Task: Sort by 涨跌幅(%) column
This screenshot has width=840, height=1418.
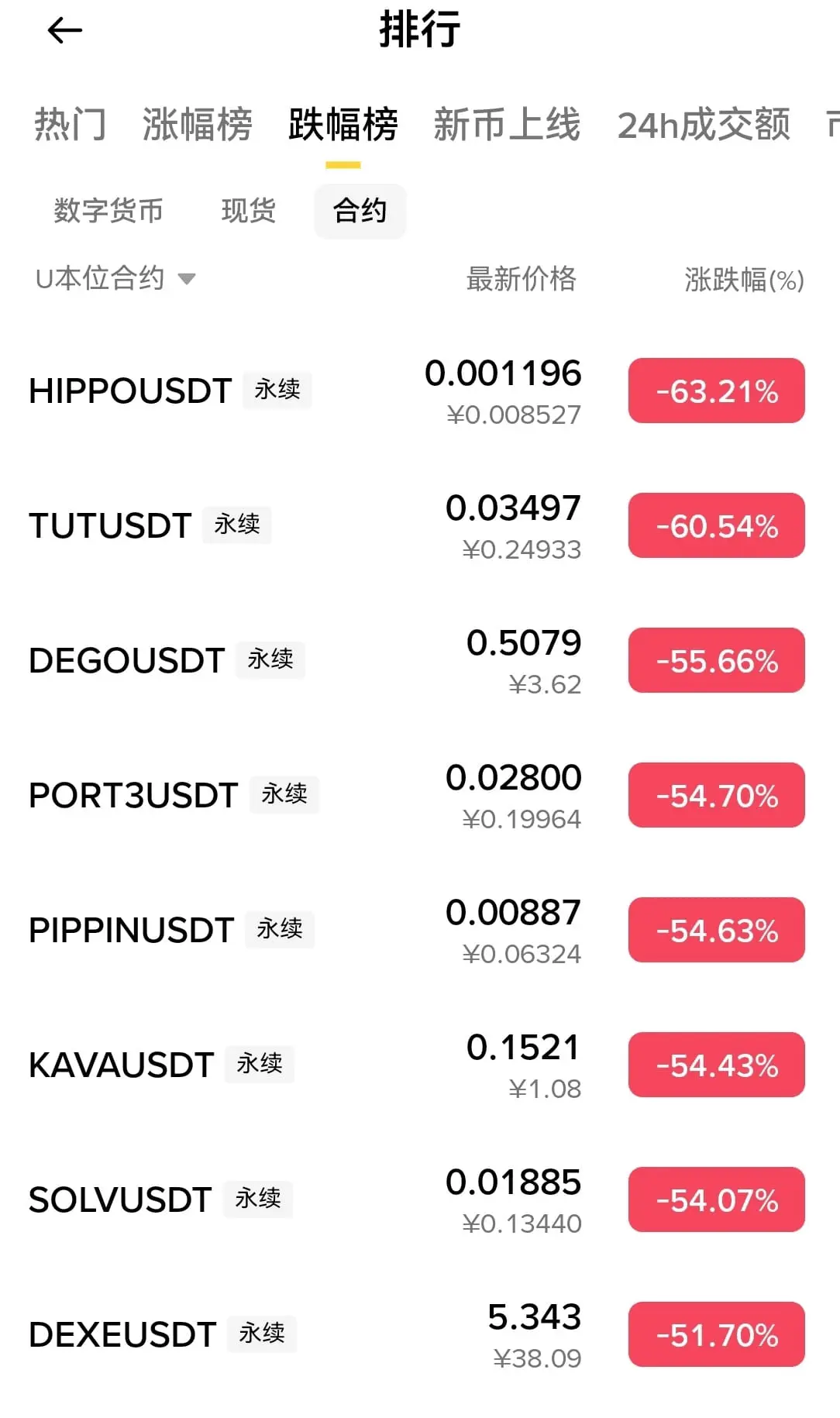Action: coord(744,280)
